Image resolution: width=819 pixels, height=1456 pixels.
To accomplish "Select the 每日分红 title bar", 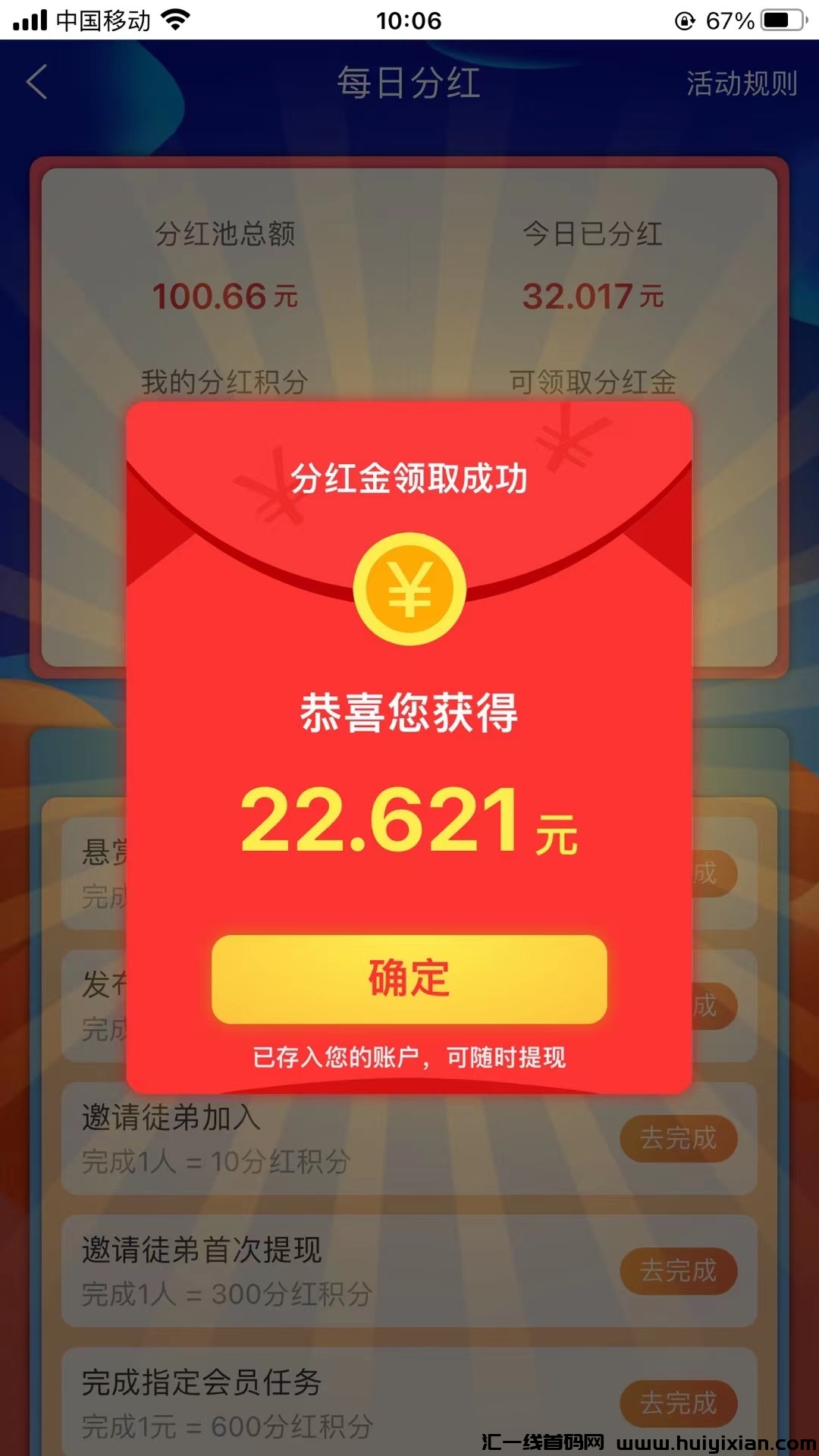I will coord(409,82).
